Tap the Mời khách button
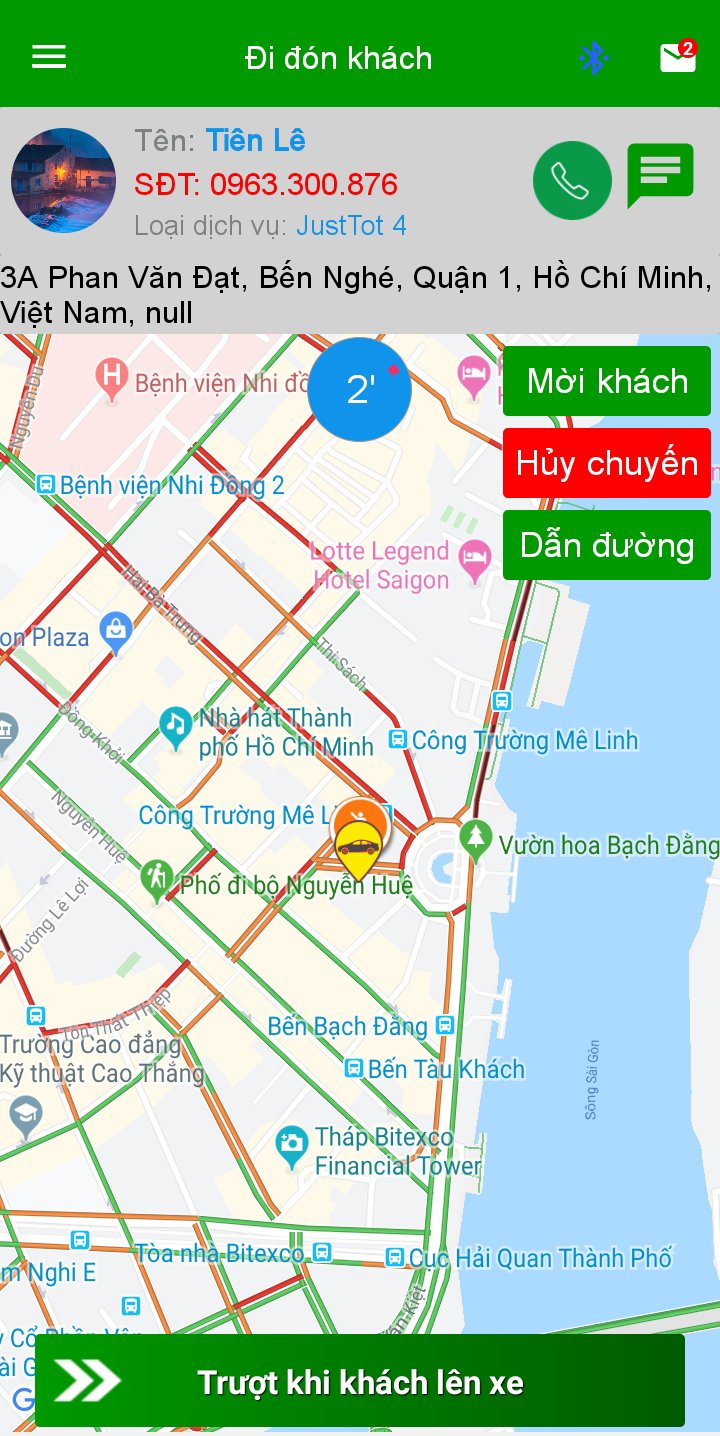This screenshot has width=720, height=1436. pyautogui.click(x=607, y=381)
